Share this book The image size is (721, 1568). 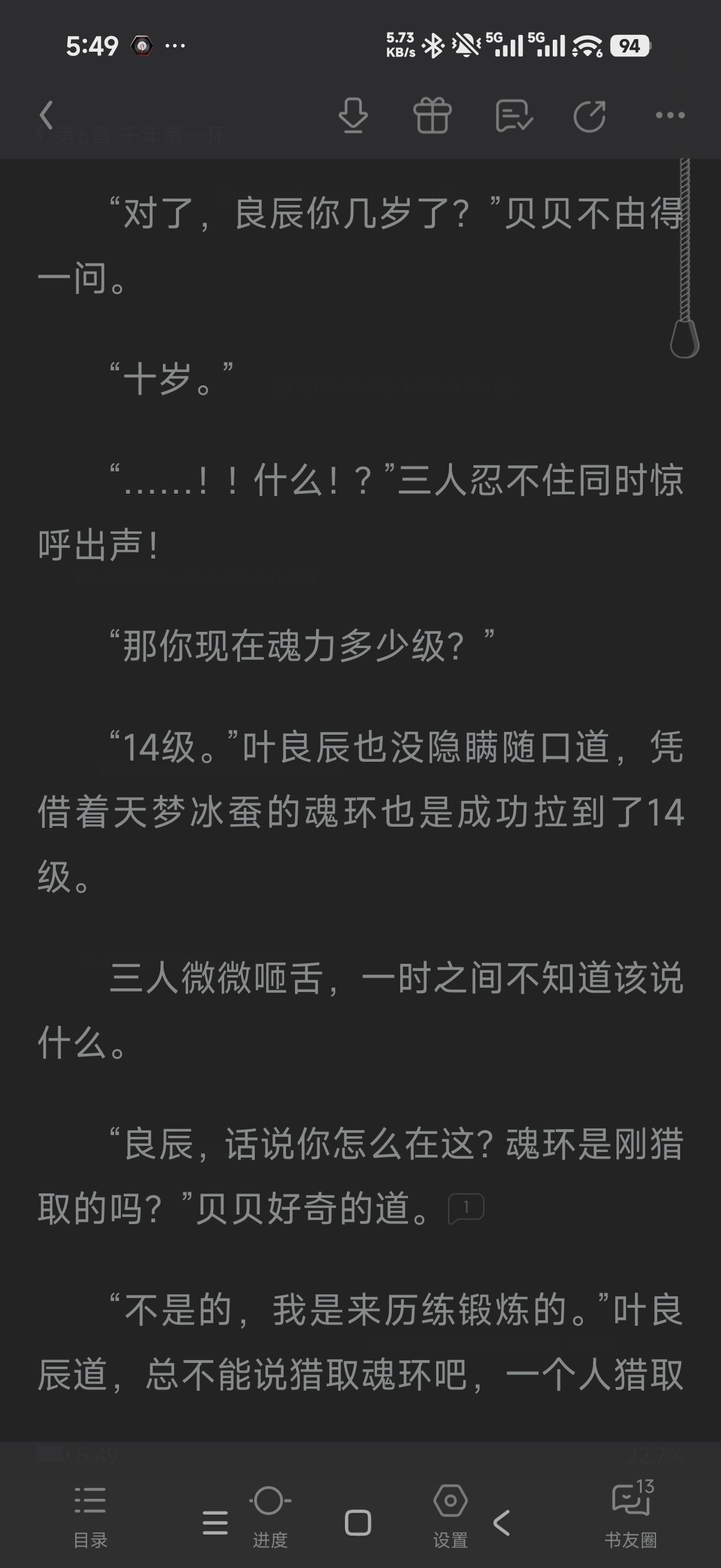click(589, 115)
